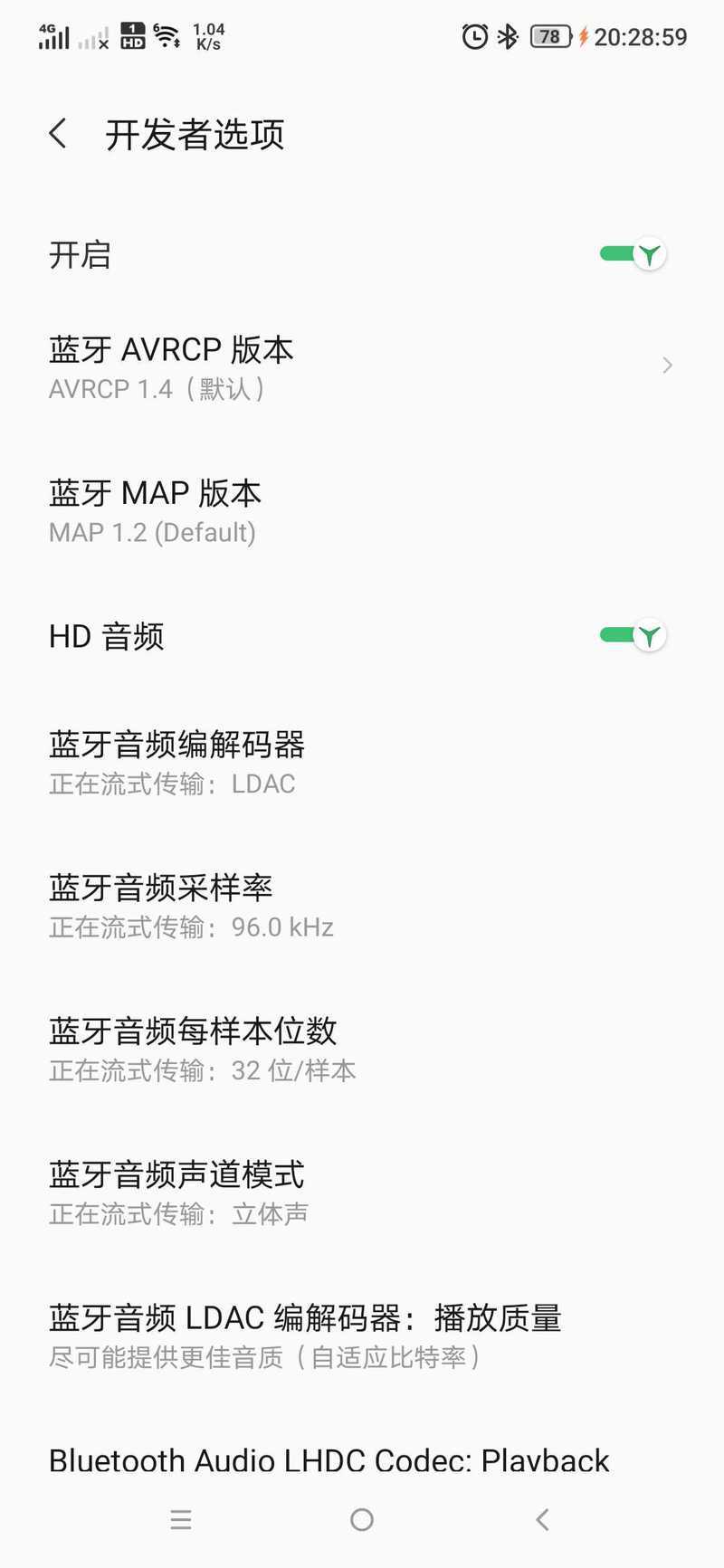Turn off the HD 音频 switch
Screen dimensions: 724x1568
[x=633, y=636]
